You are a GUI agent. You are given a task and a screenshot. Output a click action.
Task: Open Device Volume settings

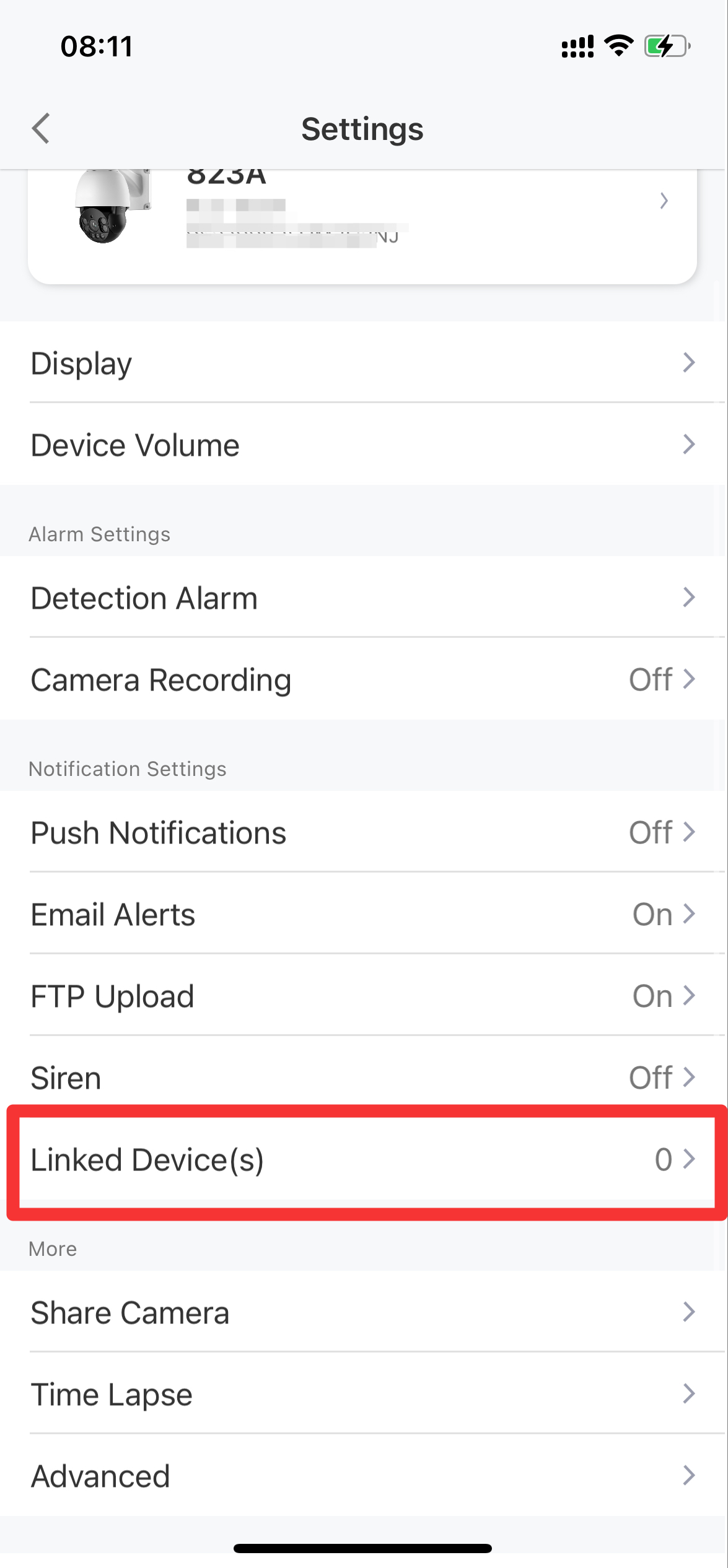364,444
